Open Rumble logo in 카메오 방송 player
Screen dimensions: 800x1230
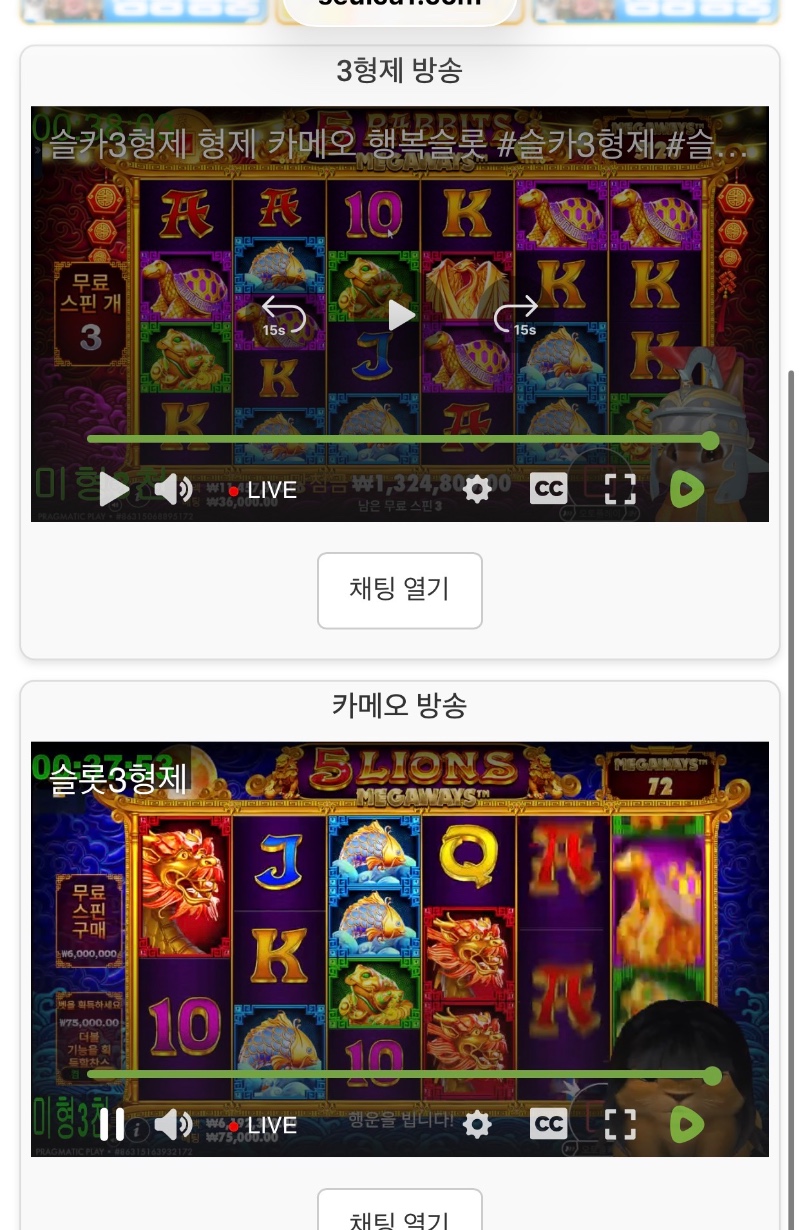click(x=687, y=1124)
